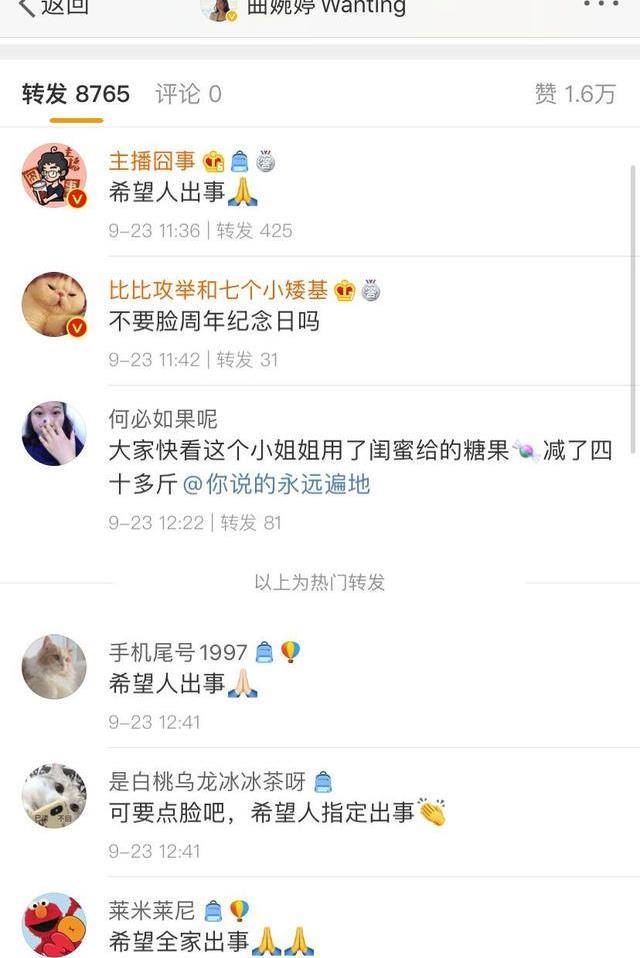Open the username 是白桃乌龙冰冰茶呀
This screenshot has height=958, width=640.
pyautogui.click(x=208, y=782)
